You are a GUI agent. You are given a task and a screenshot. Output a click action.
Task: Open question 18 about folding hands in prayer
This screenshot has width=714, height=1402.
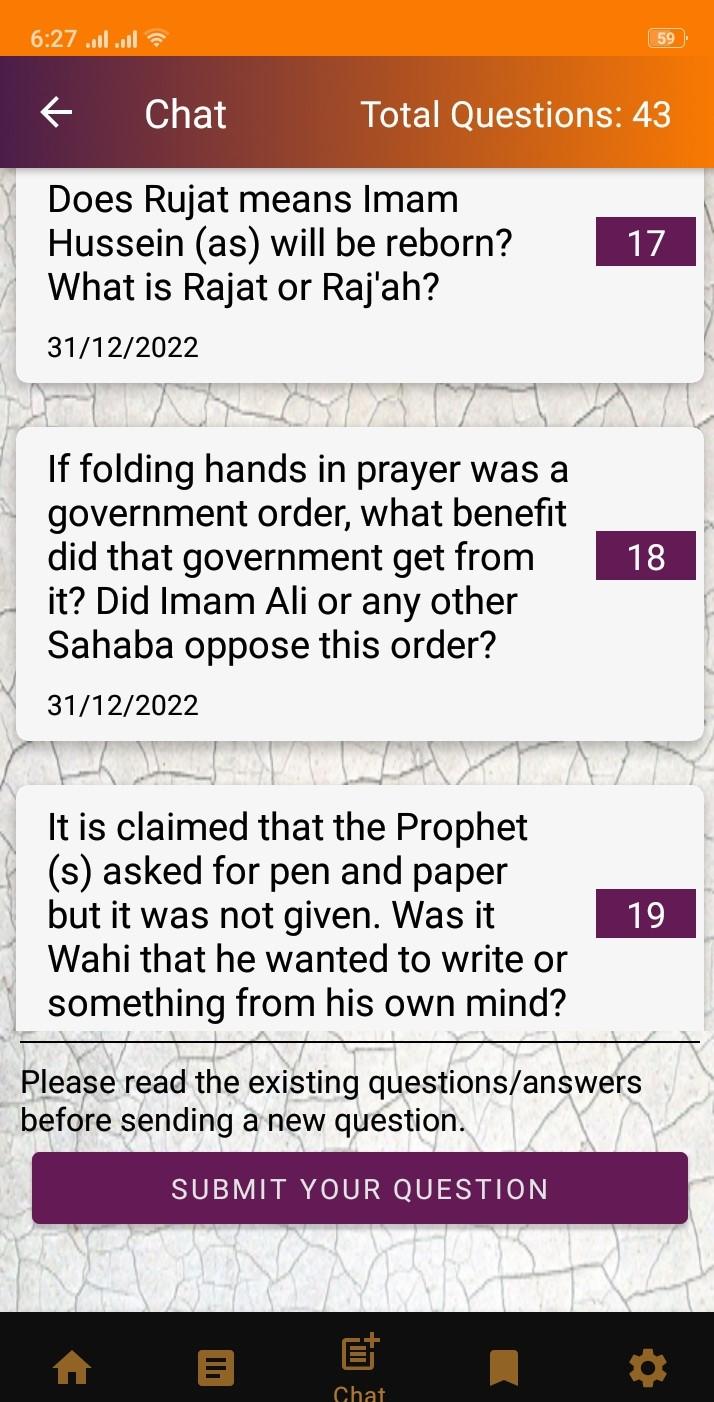360,584
